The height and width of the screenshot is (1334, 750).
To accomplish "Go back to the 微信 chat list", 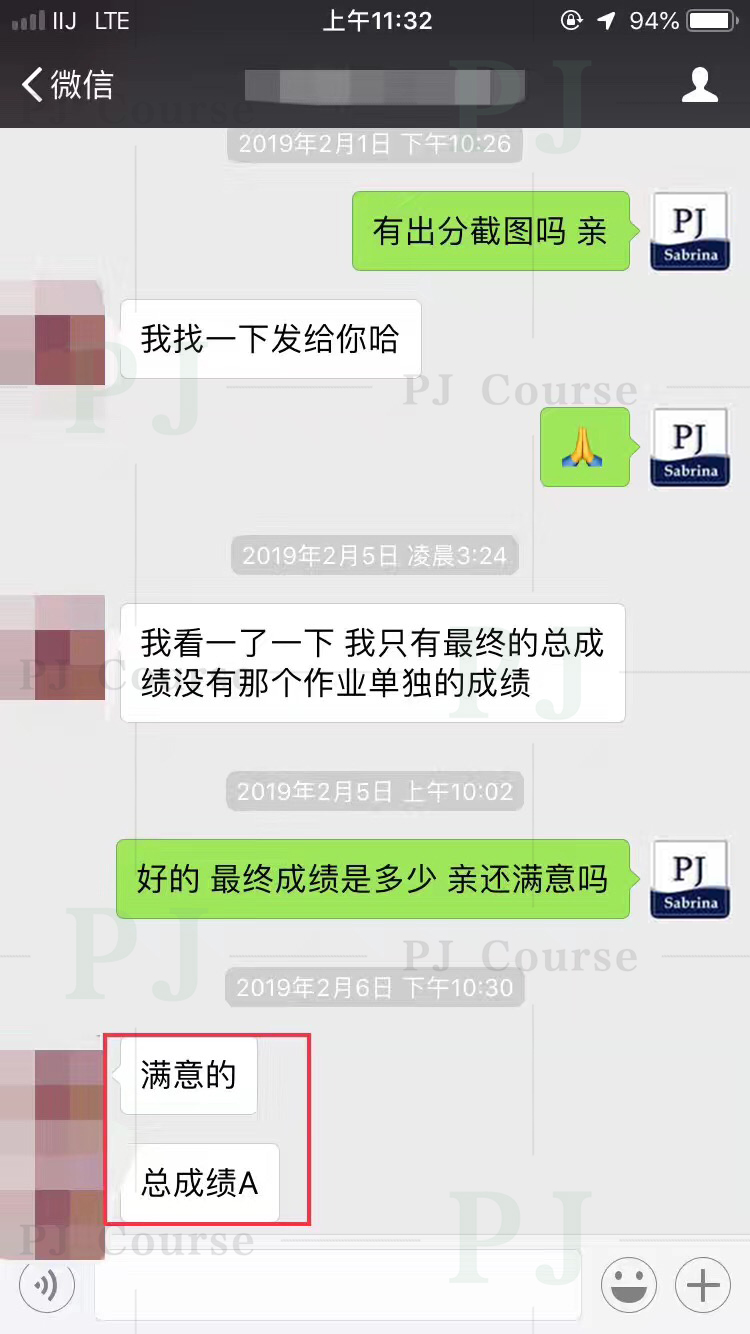I will 68,85.
